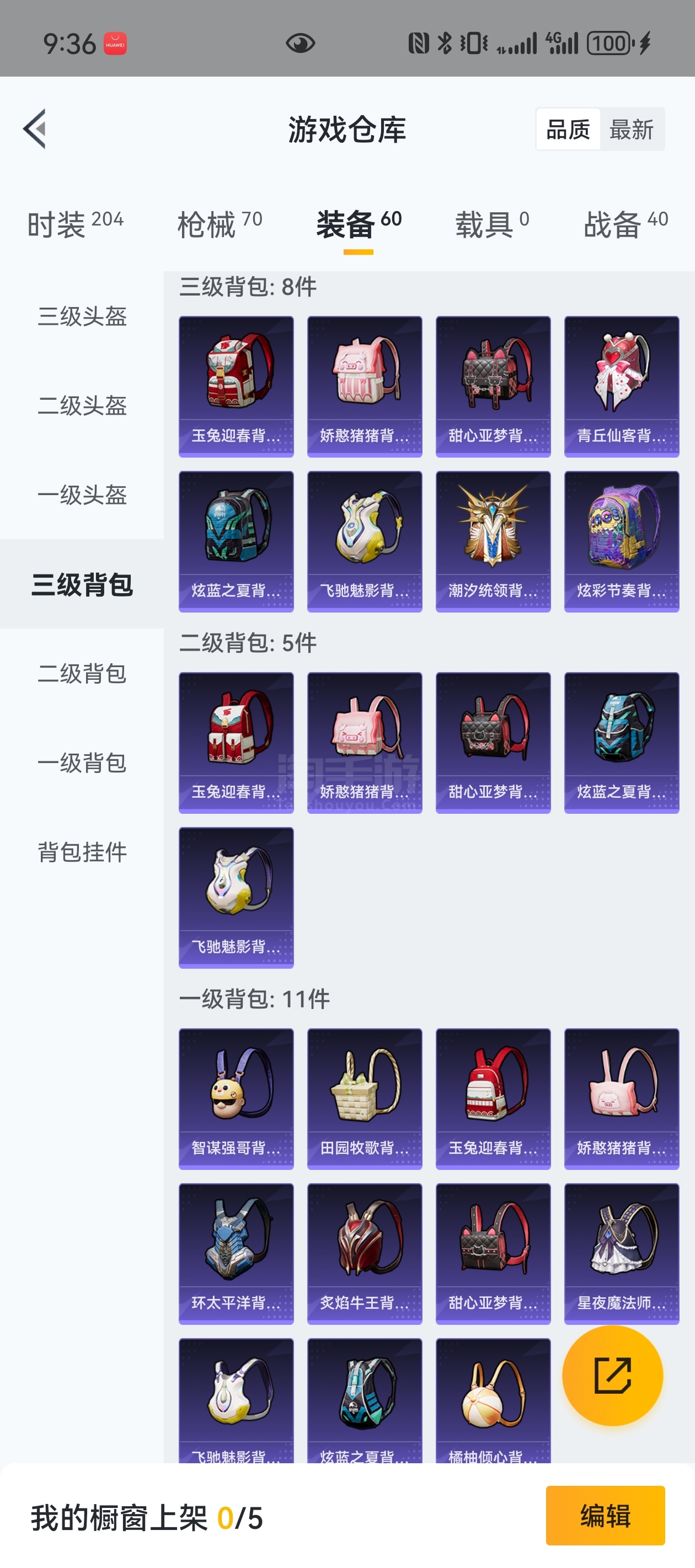The width and height of the screenshot is (695, 1568).
Task: Select 三级头盔 in the sidebar
Action: tap(82, 316)
